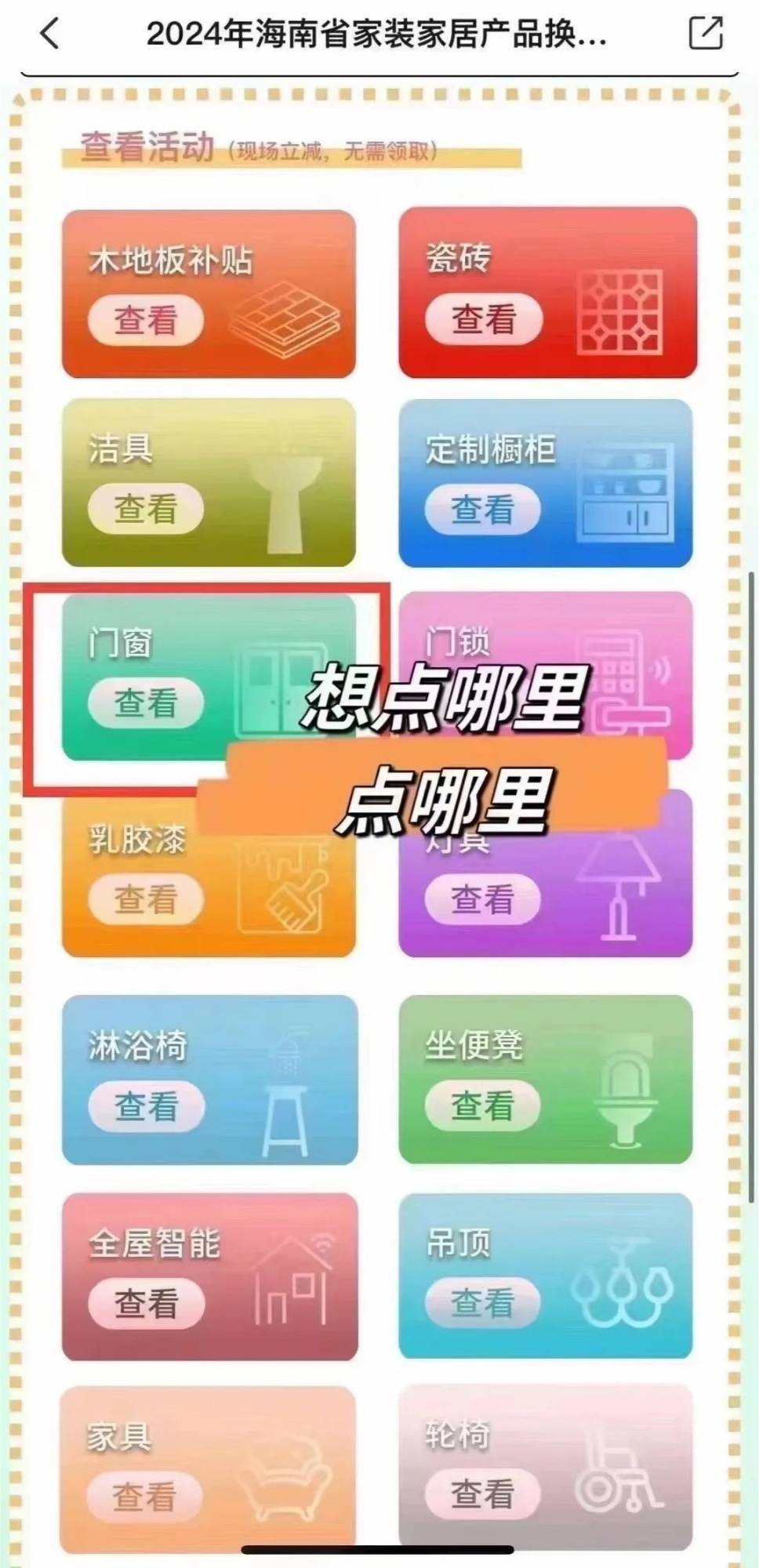Check the 乳胶漆 activity with 查看

pos(146,899)
